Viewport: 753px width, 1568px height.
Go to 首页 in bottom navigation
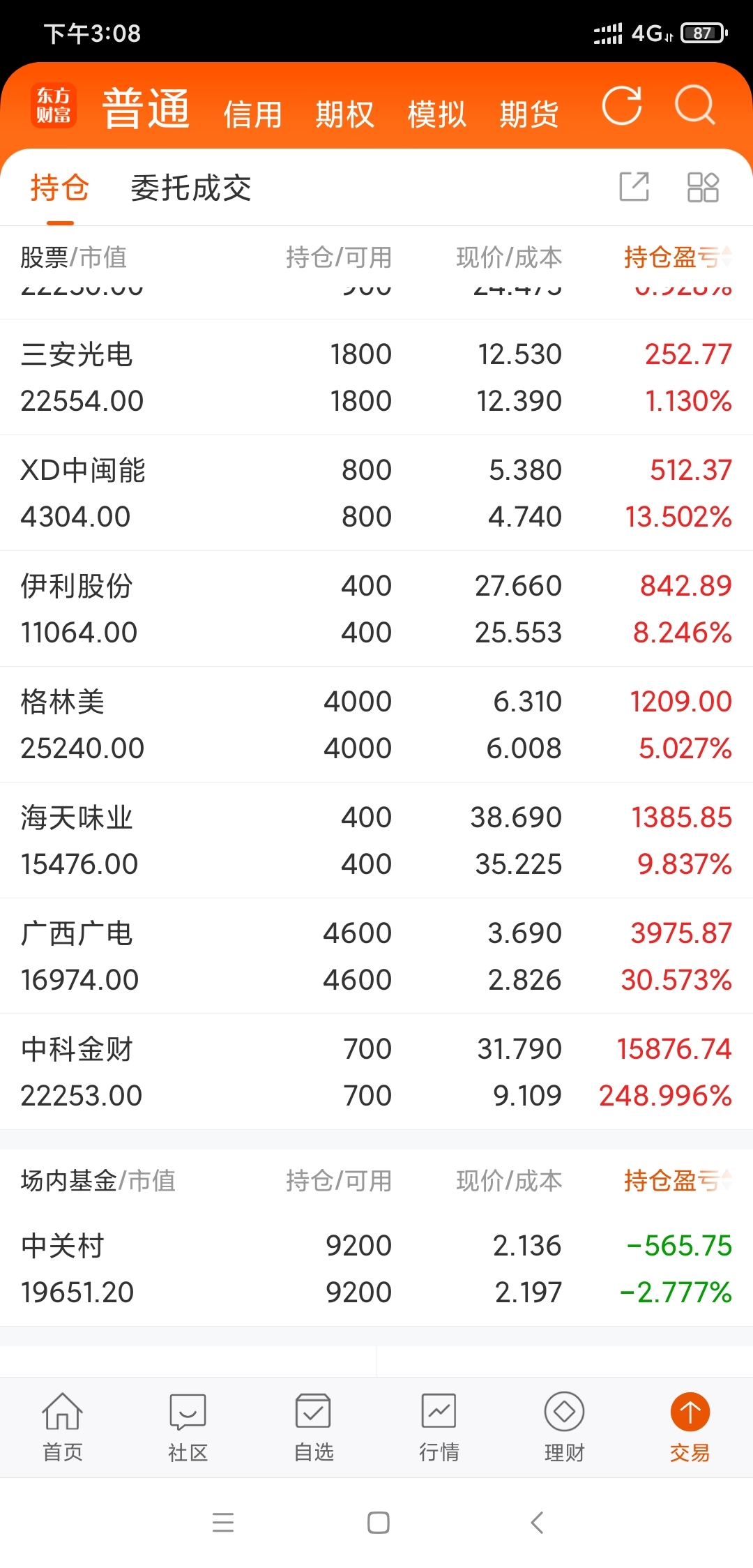click(x=63, y=1427)
